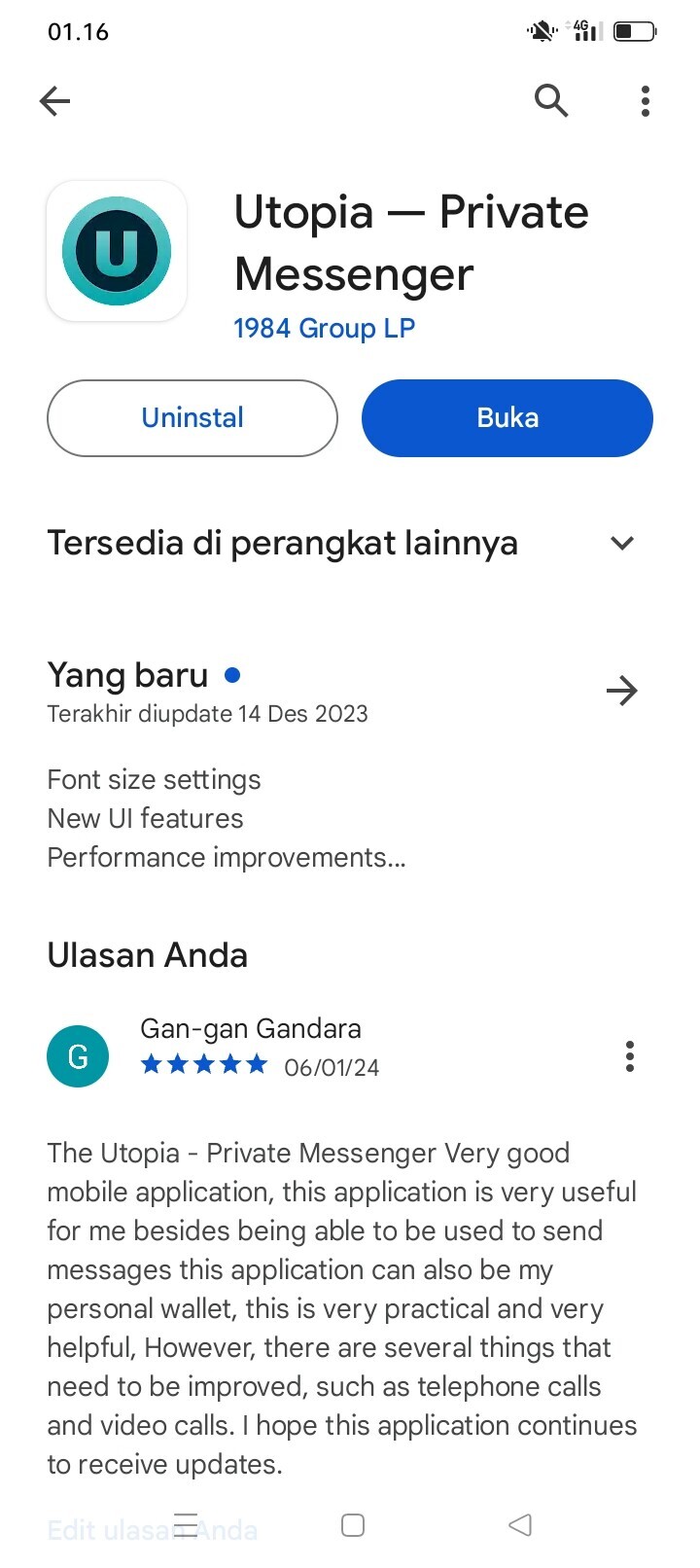Tap the system home button
700x1568 pixels.
tap(353, 1525)
